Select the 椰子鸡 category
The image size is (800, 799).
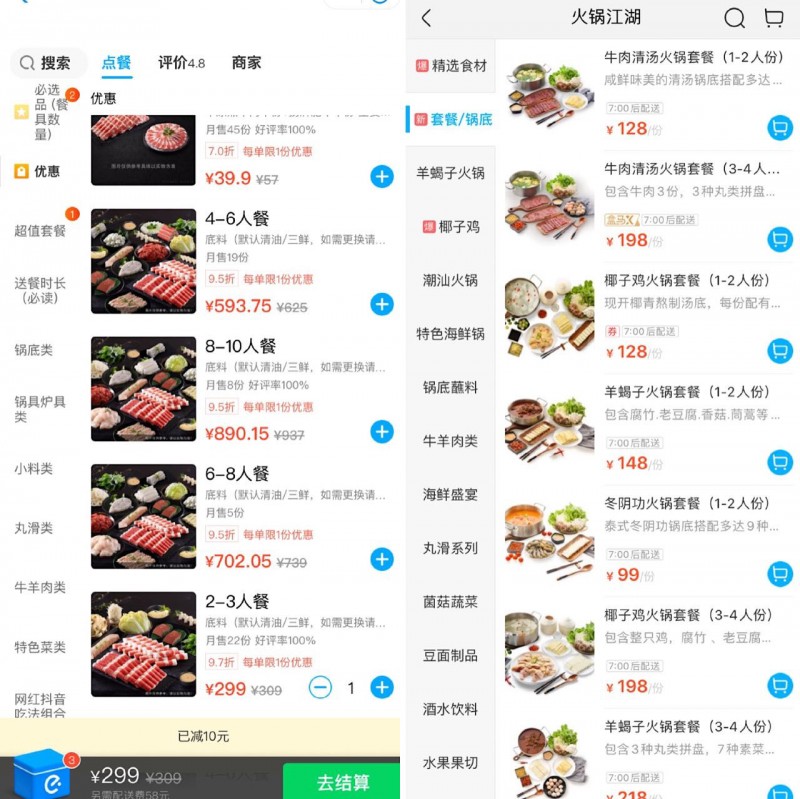pyautogui.click(x=451, y=227)
